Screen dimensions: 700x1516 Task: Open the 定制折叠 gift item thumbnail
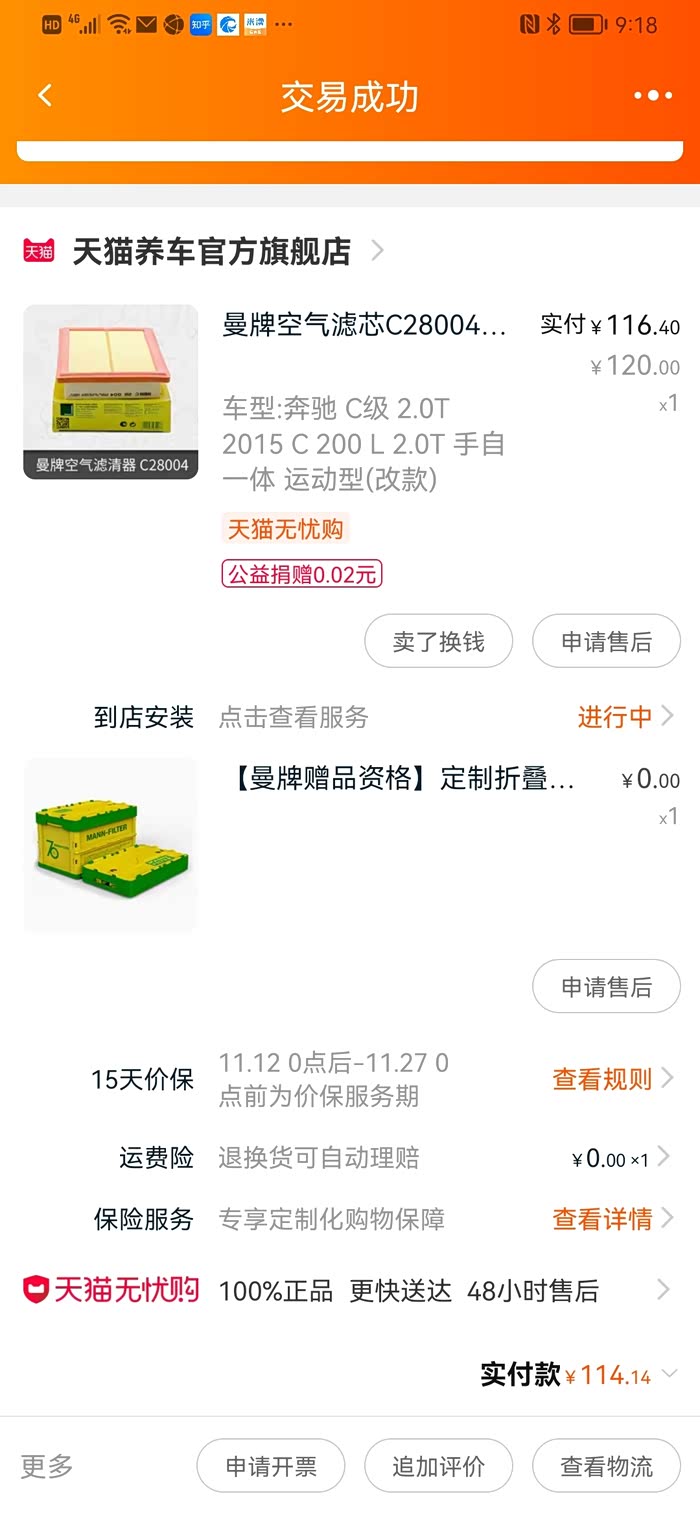click(110, 845)
